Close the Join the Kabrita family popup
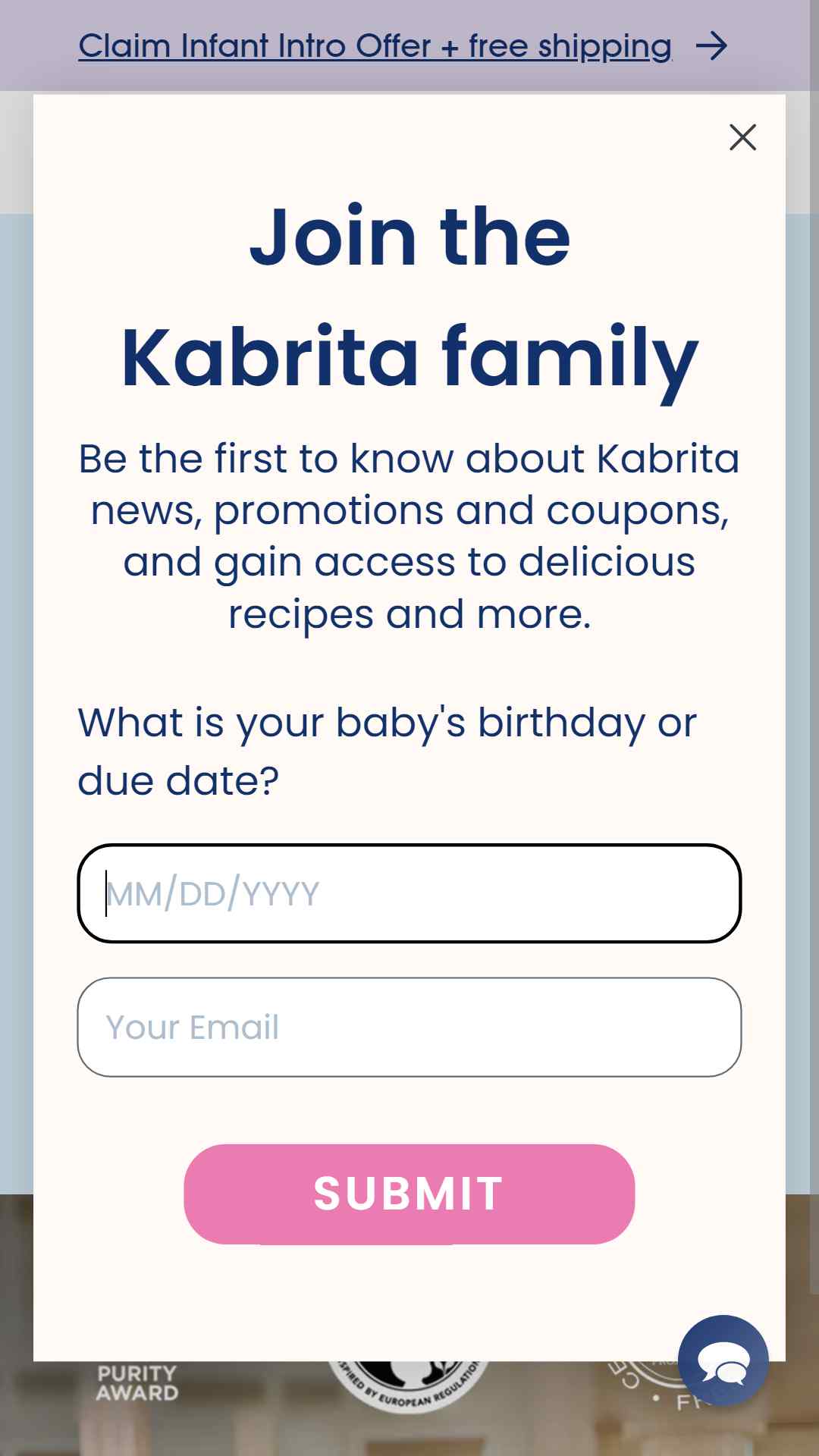Image resolution: width=819 pixels, height=1456 pixels. pyautogui.click(x=742, y=137)
